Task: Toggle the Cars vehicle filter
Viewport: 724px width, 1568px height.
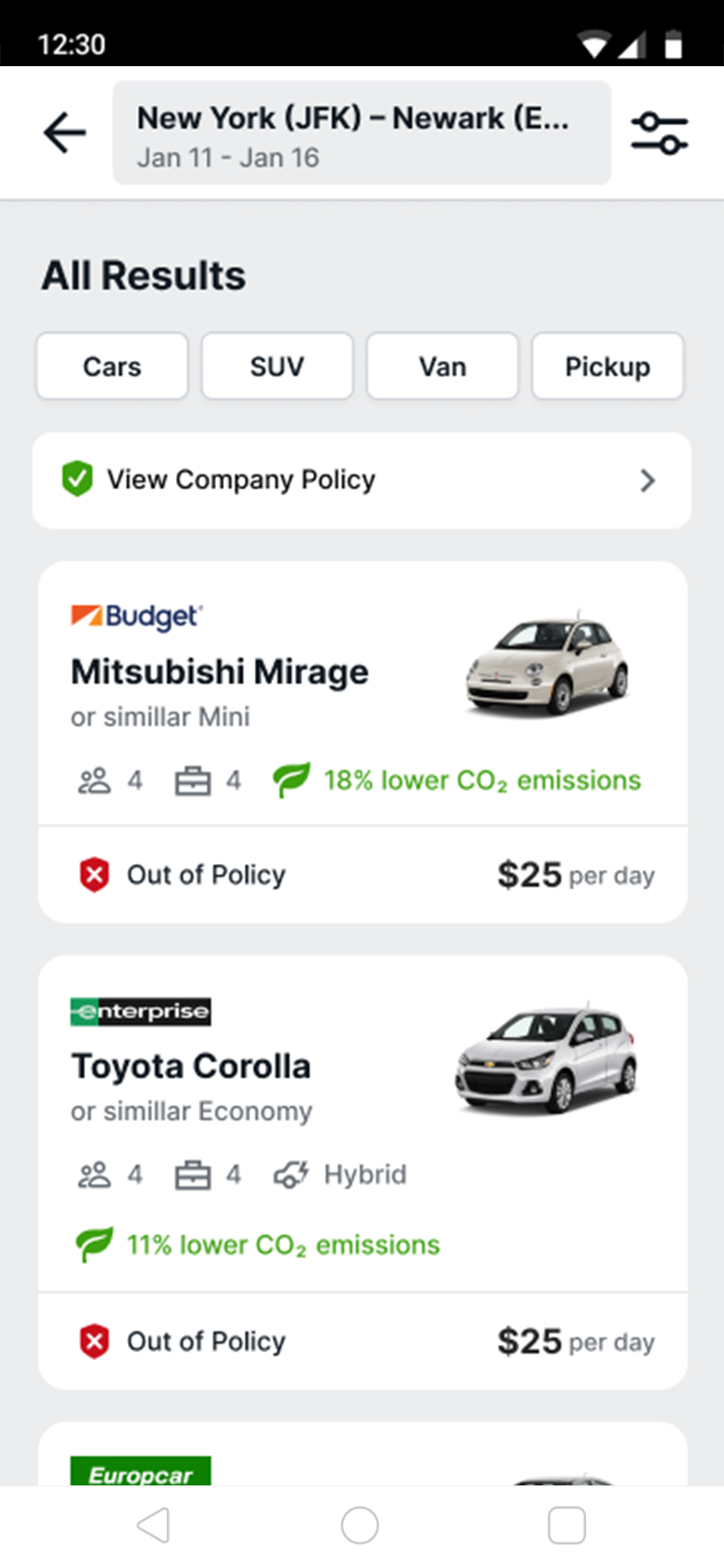Action: point(112,366)
